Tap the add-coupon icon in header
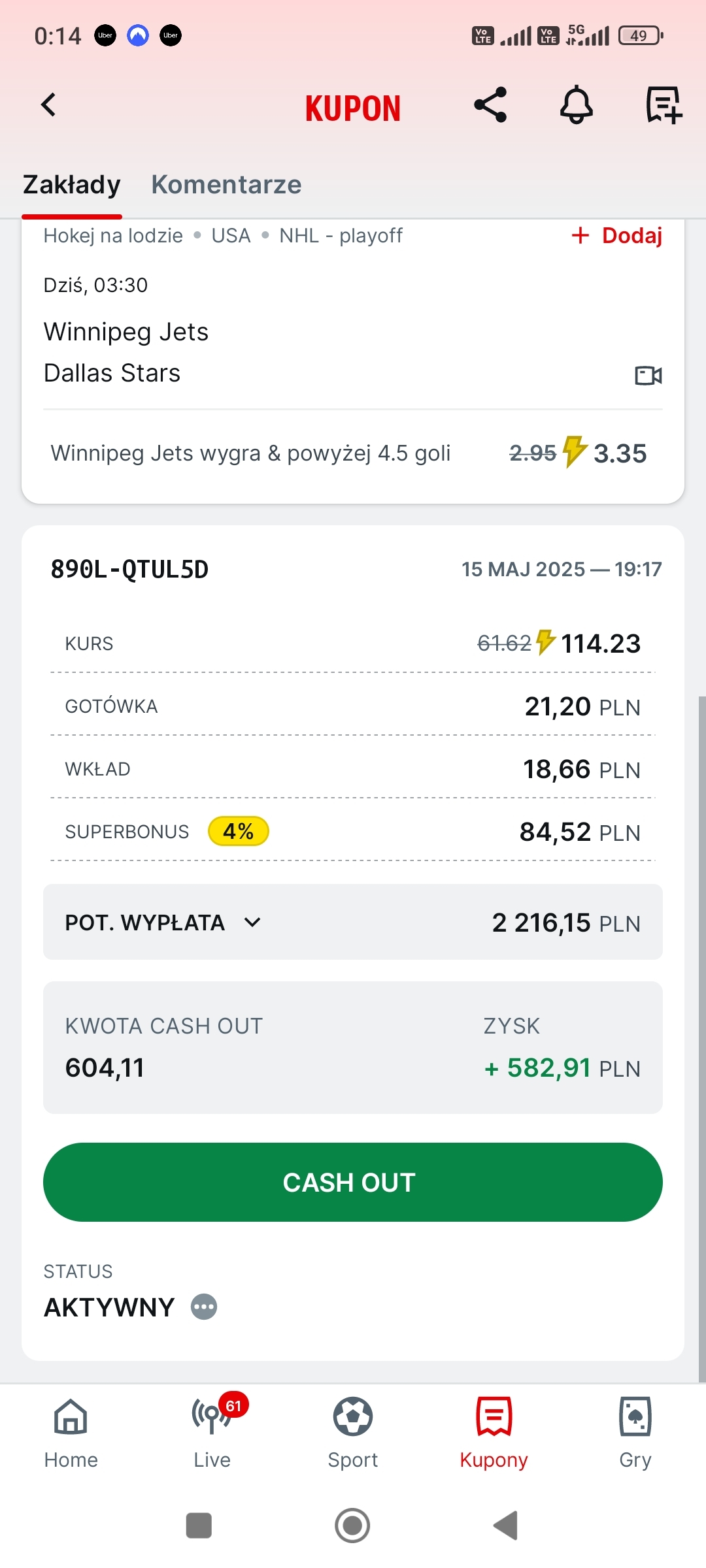Viewport: 706px width, 1568px height. 664,105
